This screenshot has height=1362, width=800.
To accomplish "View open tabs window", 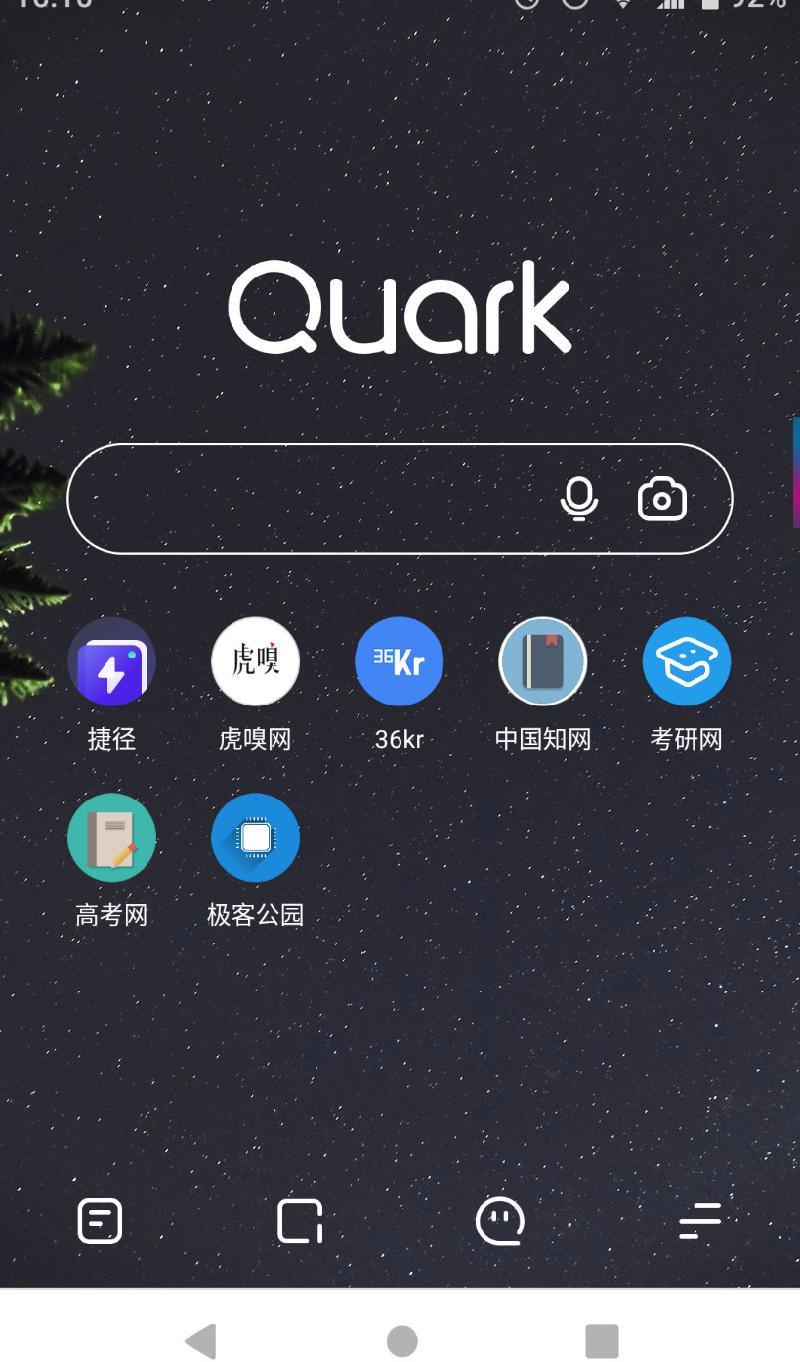I will click(x=299, y=1221).
